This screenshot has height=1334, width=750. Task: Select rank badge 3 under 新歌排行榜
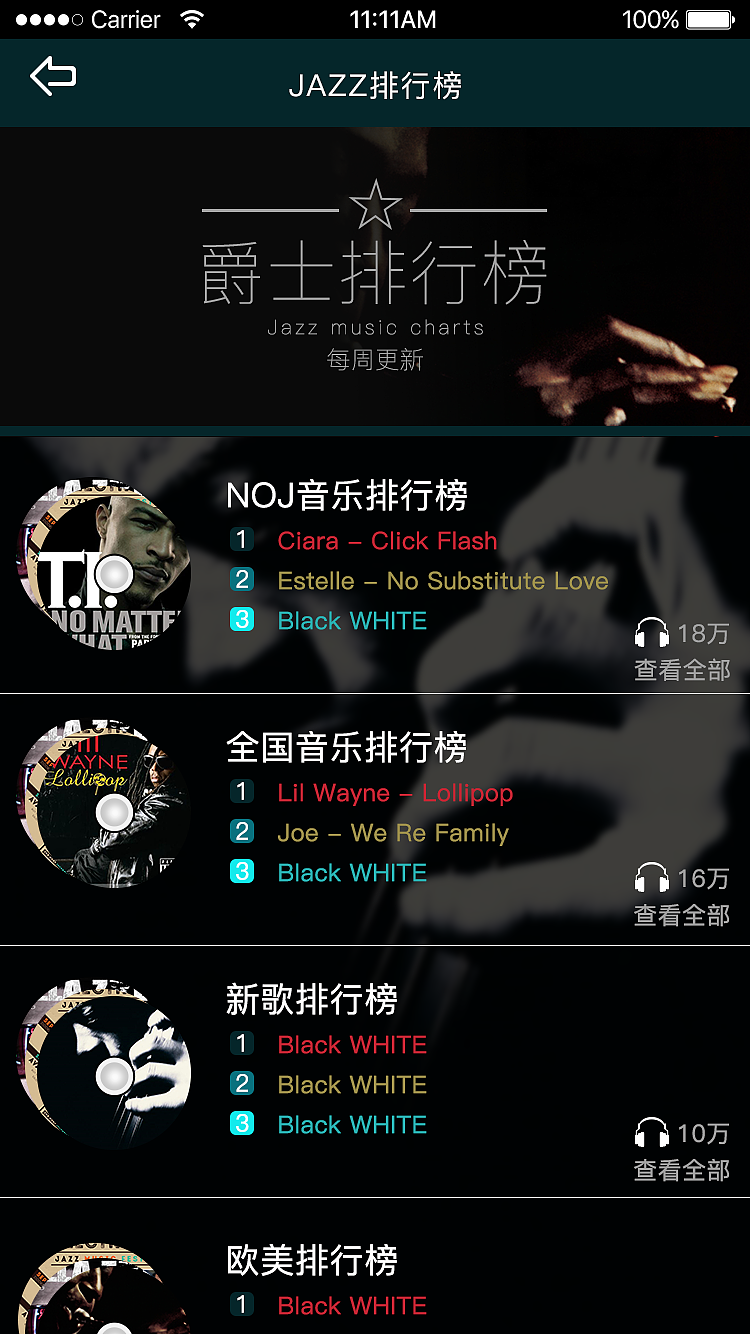(241, 1124)
